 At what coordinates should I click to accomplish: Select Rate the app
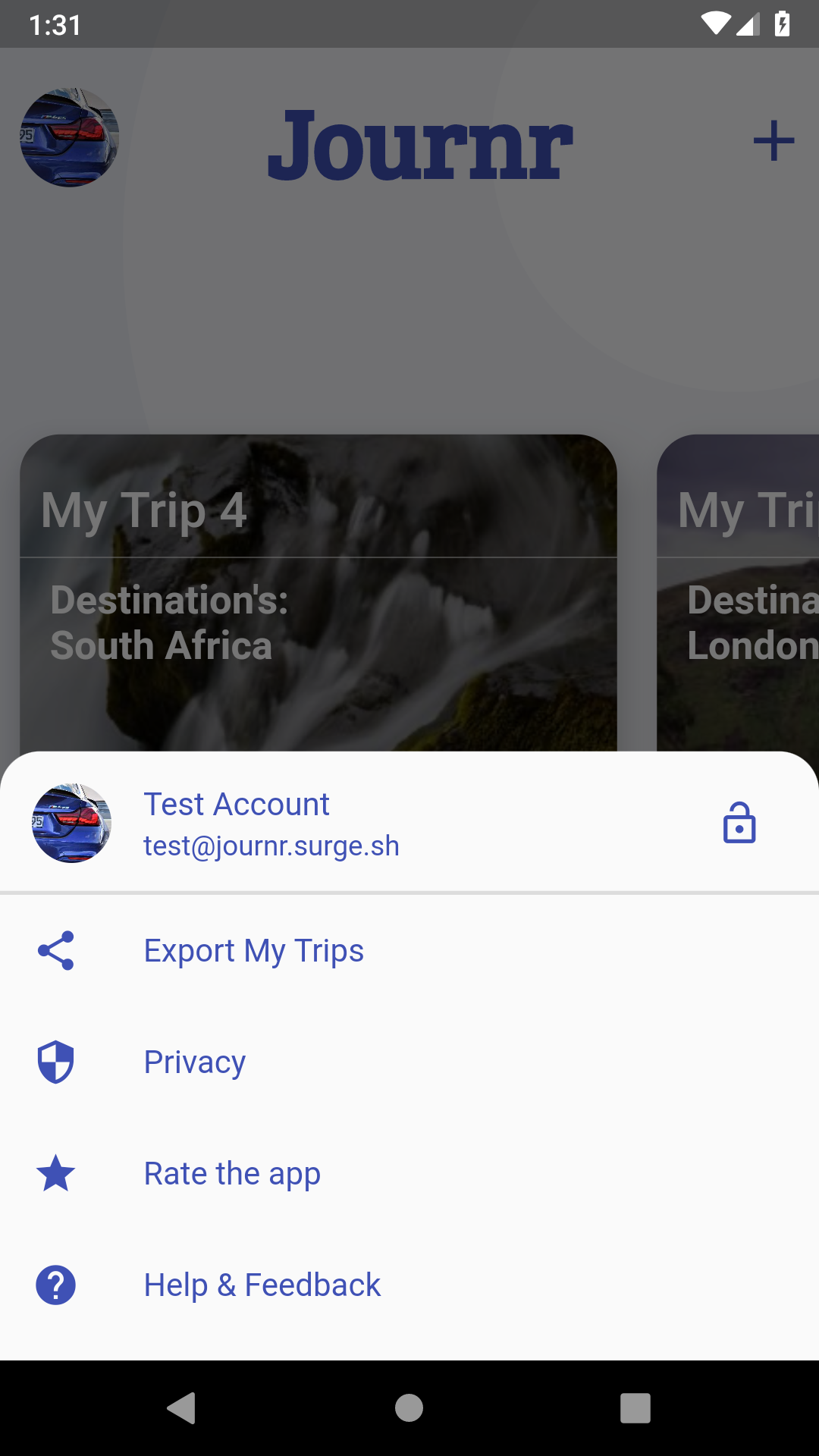[x=232, y=1174]
